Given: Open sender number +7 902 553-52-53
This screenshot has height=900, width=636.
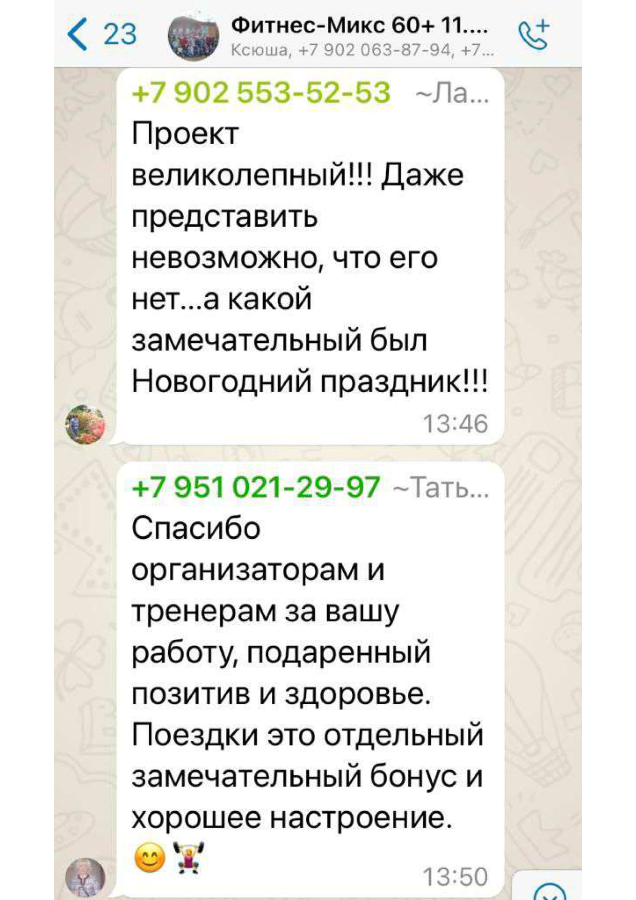Looking at the screenshot, I should (x=262, y=93).
